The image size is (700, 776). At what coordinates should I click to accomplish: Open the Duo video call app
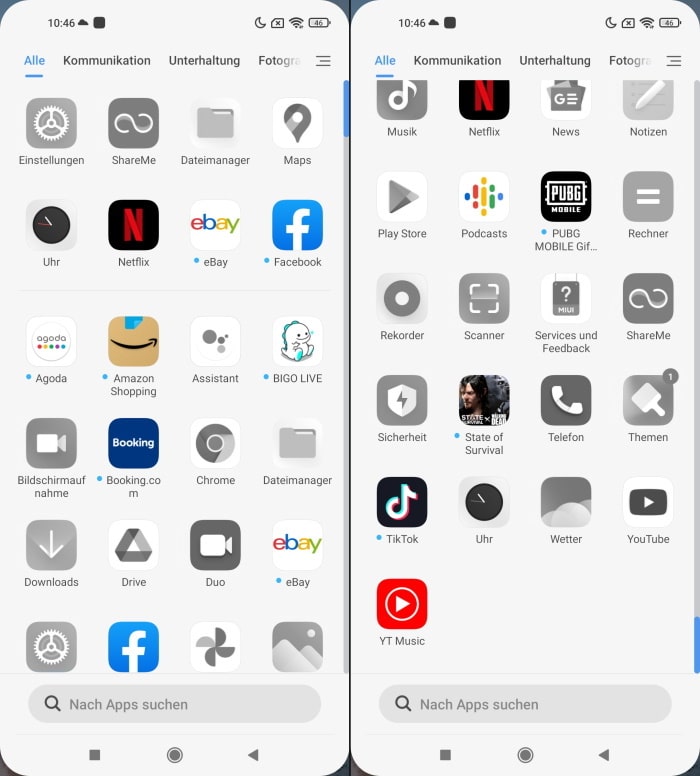215,546
